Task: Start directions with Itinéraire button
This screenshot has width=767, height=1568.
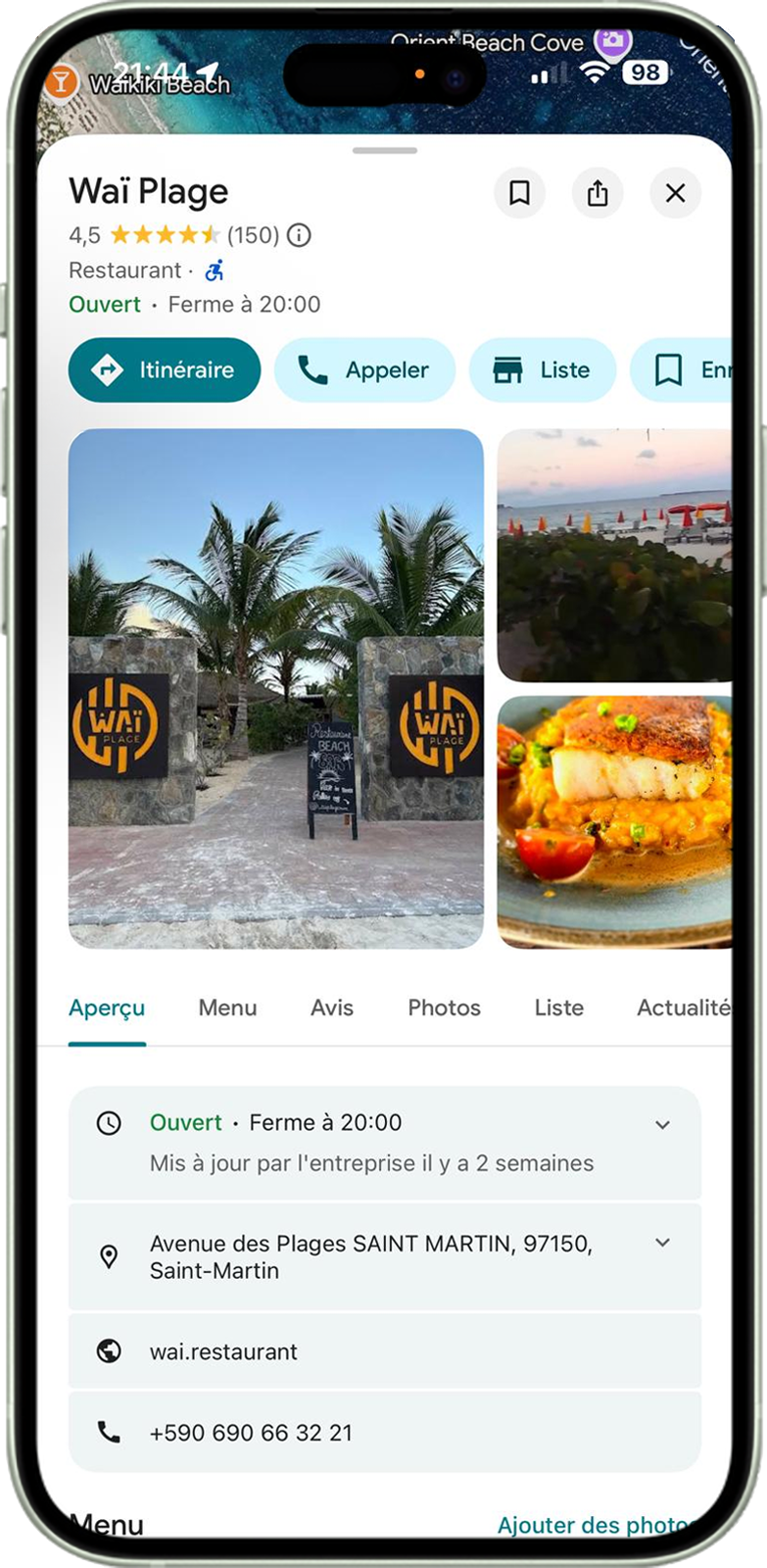Action: click(165, 370)
